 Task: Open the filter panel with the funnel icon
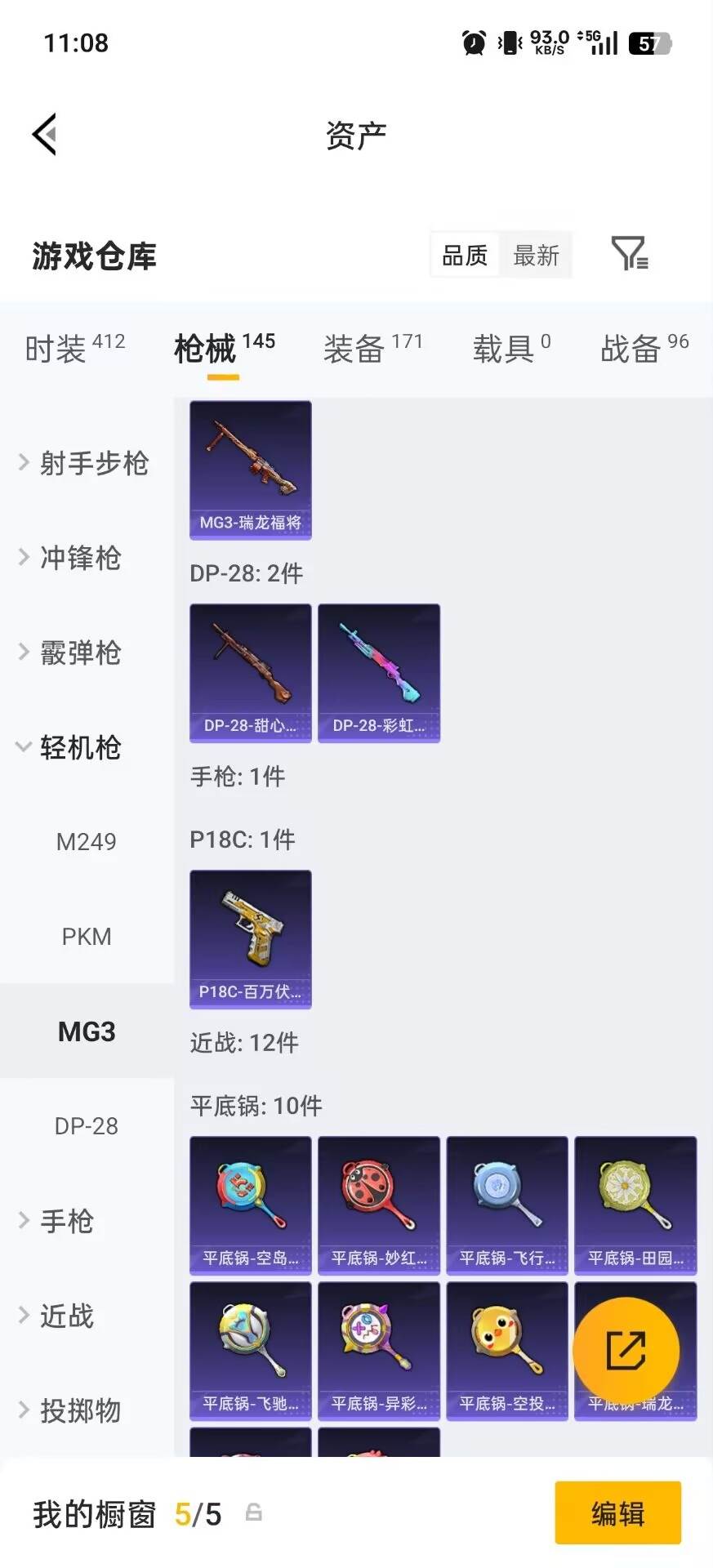(x=628, y=256)
